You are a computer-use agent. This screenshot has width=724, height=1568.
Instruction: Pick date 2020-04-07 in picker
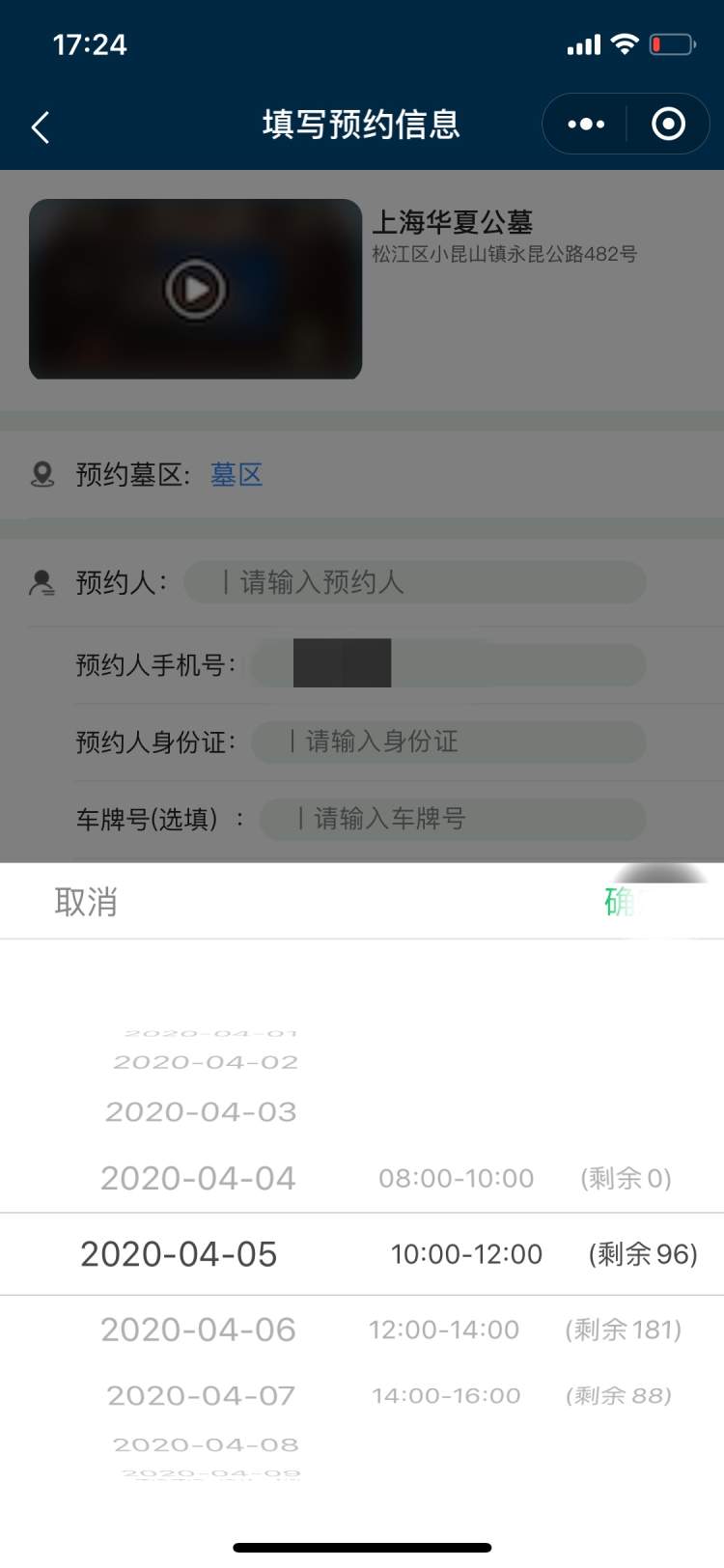point(201,1395)
